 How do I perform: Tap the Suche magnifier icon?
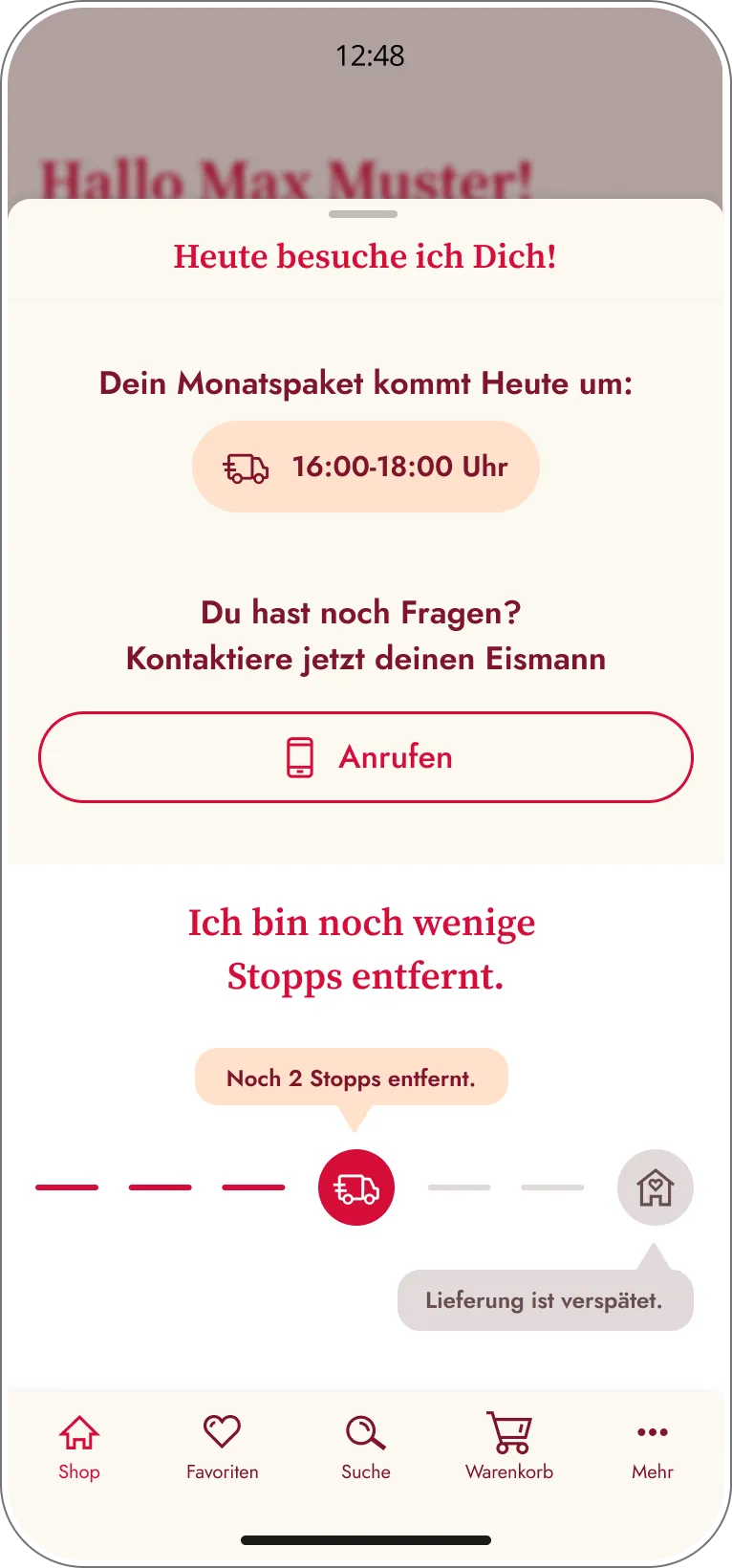point(364,1431)
